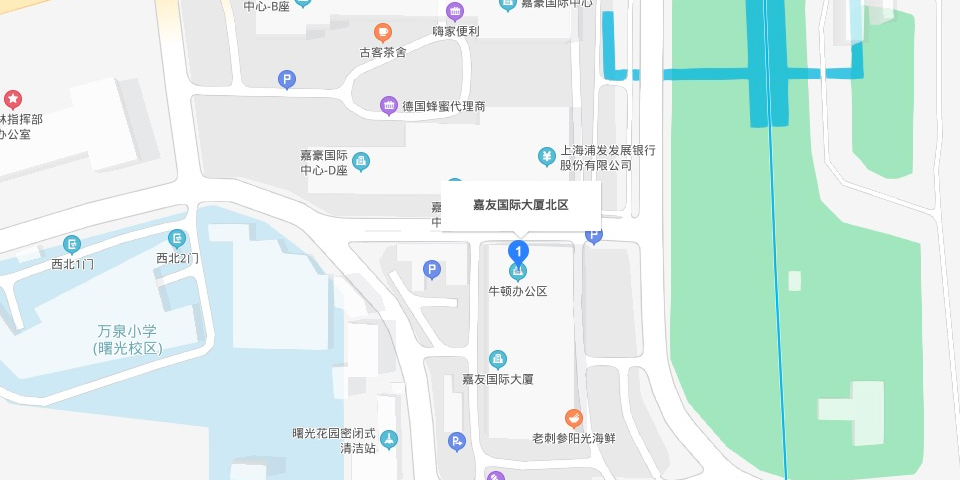Select the 西北2门 gate marker
The image size is (960, 480).
click(177, 239)
